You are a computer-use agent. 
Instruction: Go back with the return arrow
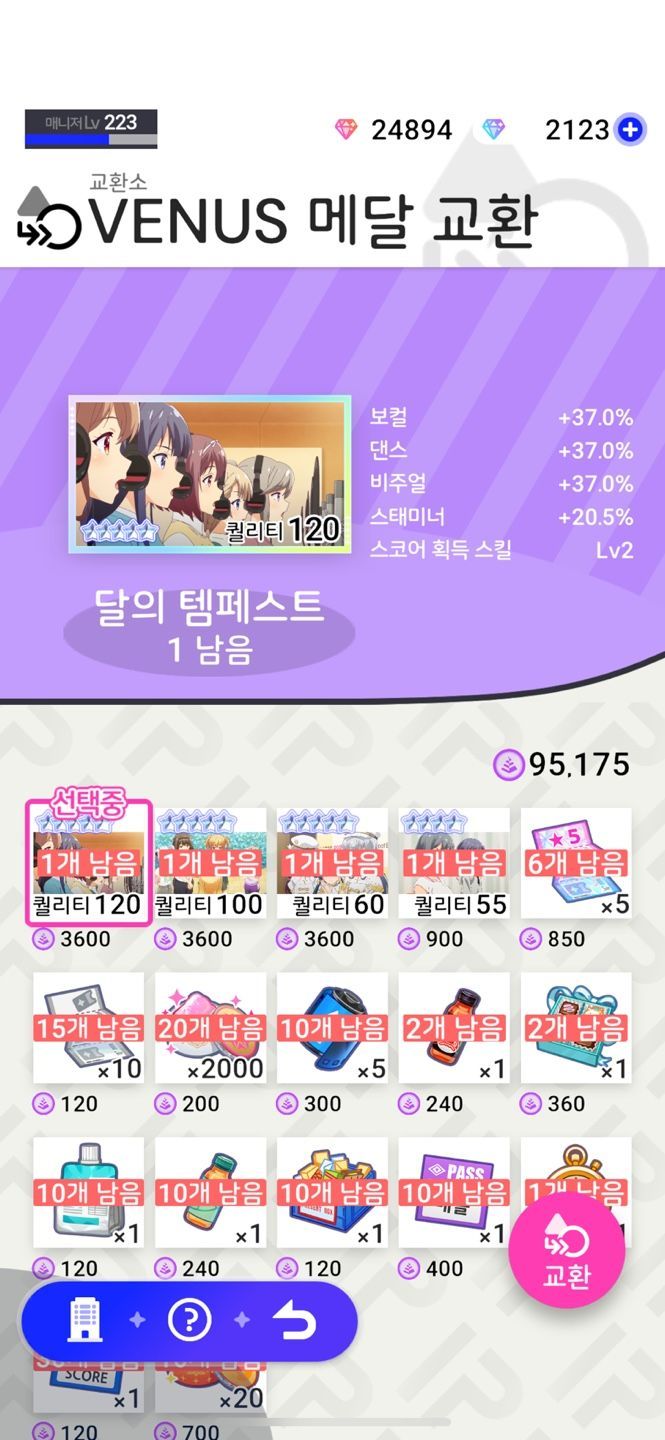click(x=295, y=1321)
